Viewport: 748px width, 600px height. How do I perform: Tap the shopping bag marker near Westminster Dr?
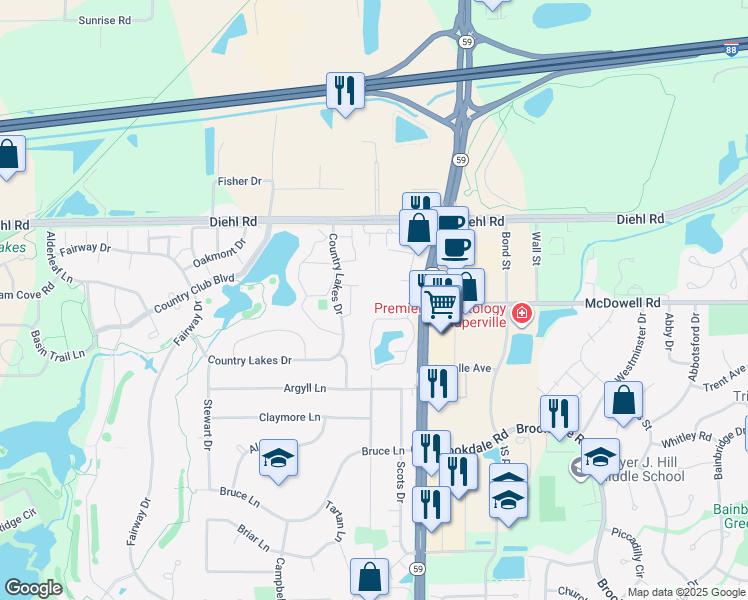[623, 404]
